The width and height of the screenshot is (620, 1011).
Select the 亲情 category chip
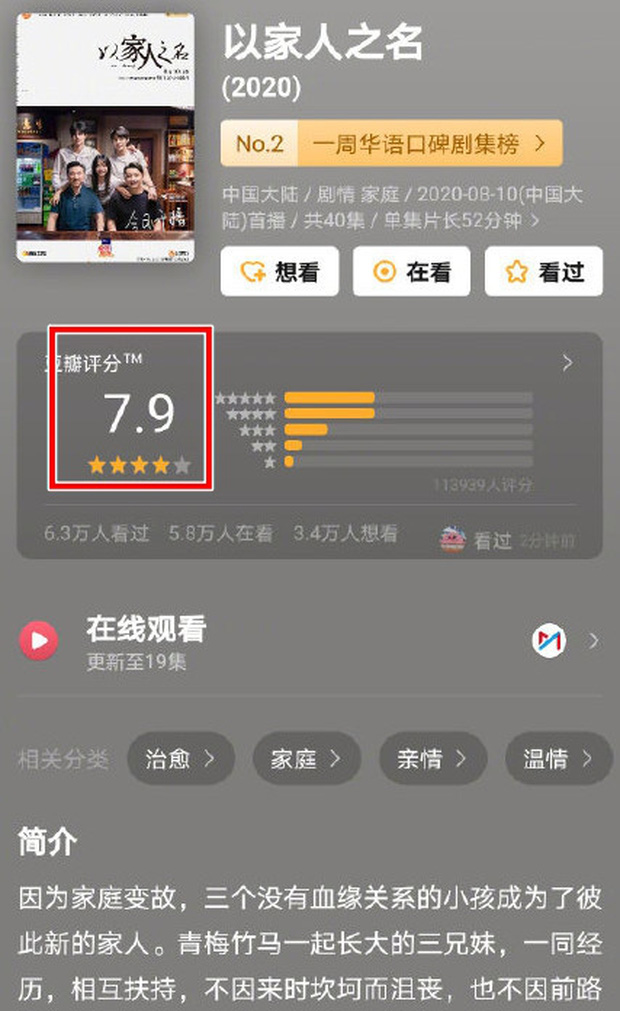point(432,759)
